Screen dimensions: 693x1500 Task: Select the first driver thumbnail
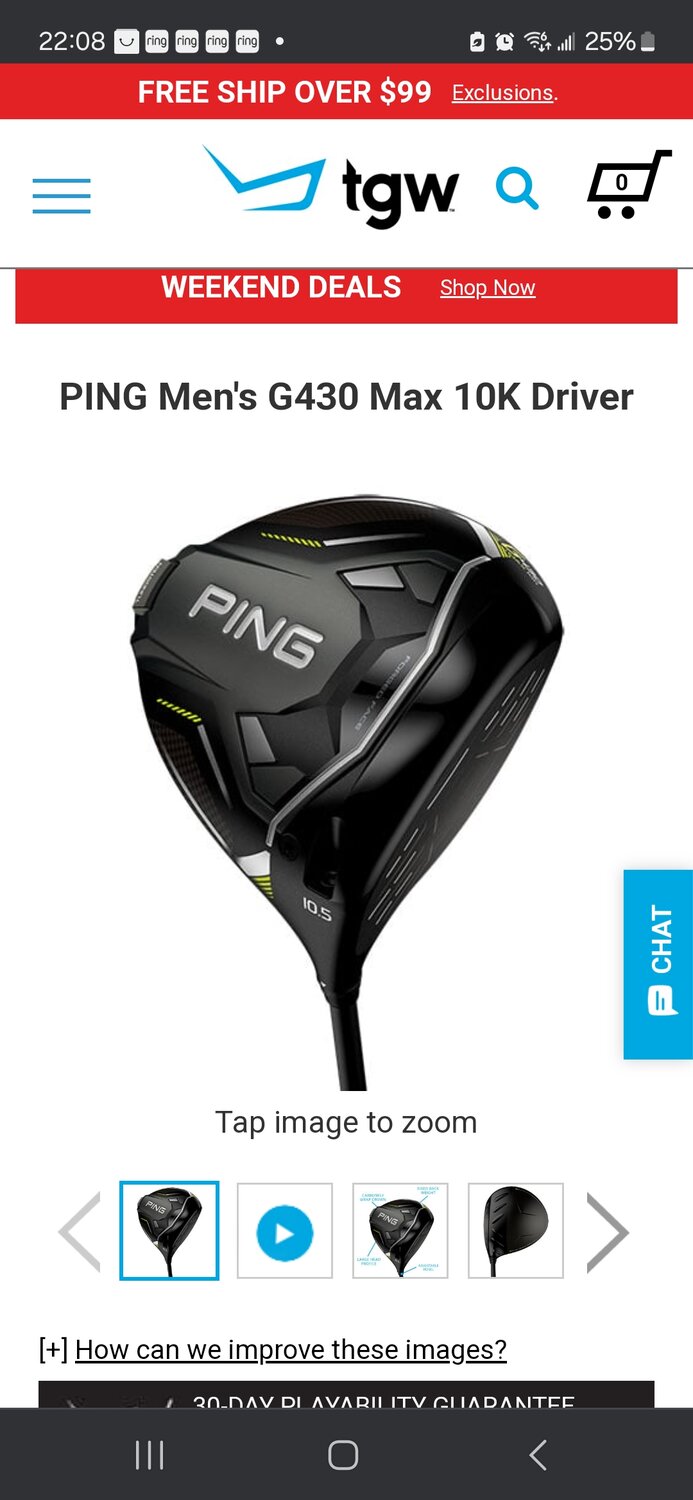coord(169,1231)
